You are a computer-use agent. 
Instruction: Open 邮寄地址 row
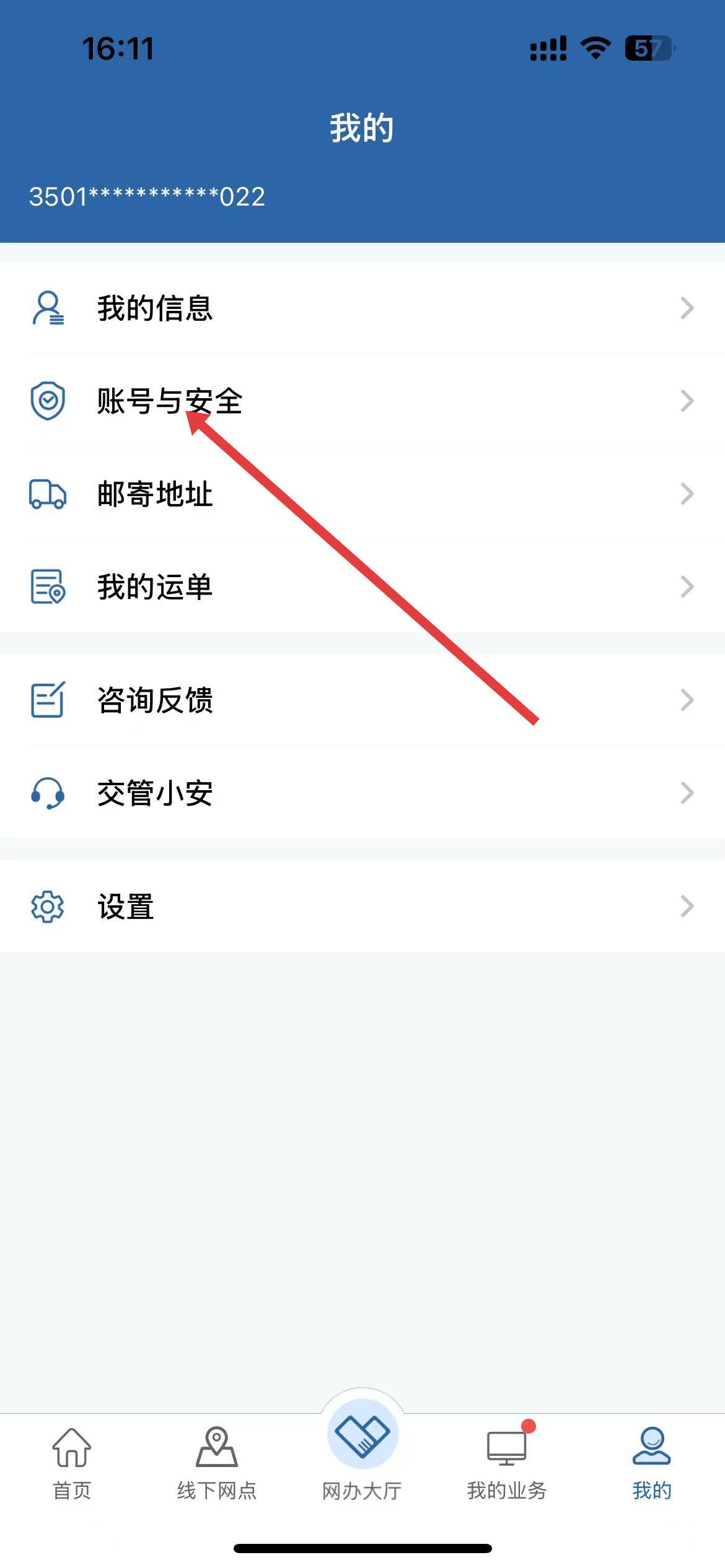pyautogui.click(x=362, y=494)
